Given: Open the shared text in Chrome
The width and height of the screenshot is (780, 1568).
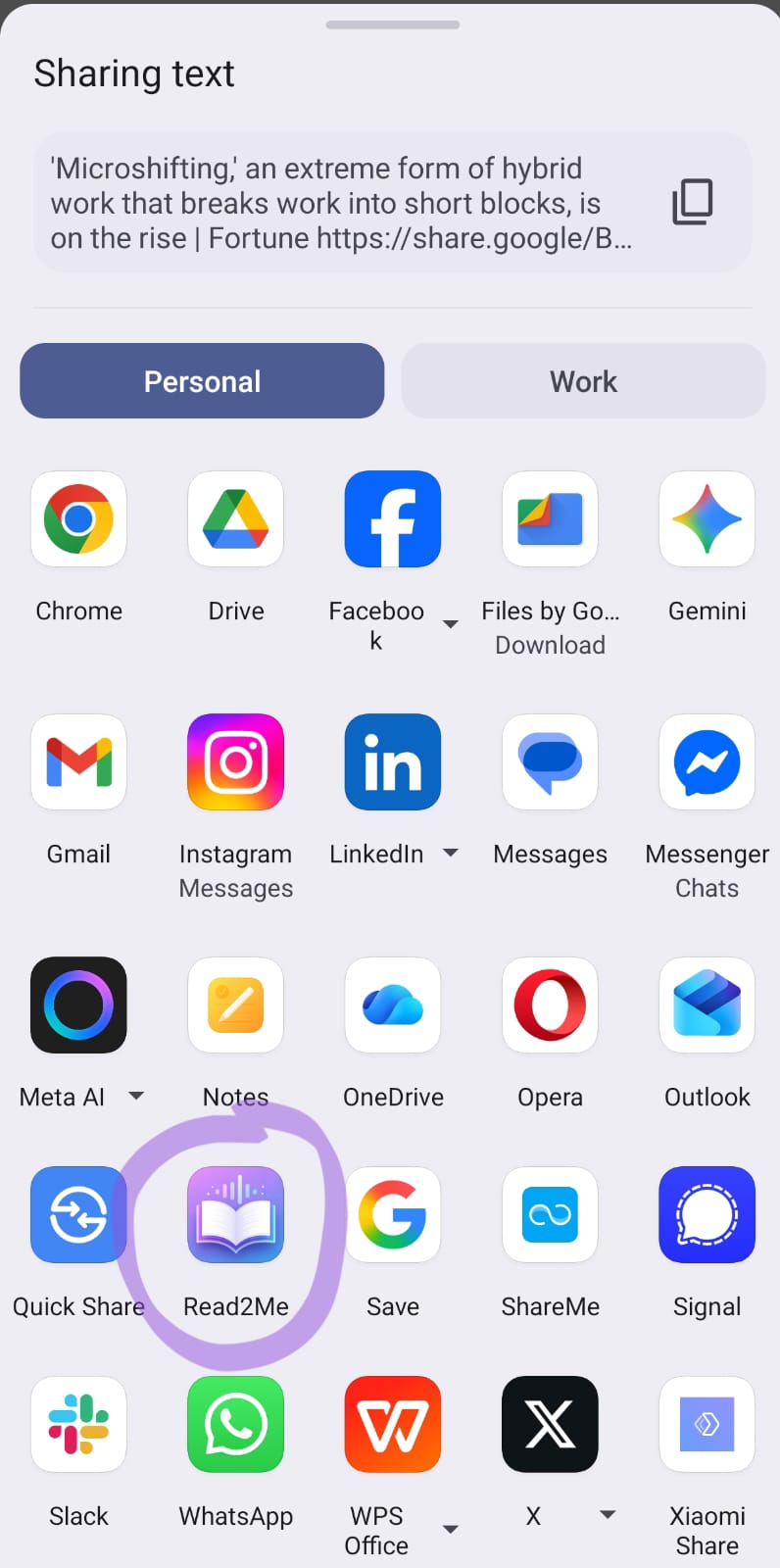Looking at the screenshot, I should (x=78, y=519).
